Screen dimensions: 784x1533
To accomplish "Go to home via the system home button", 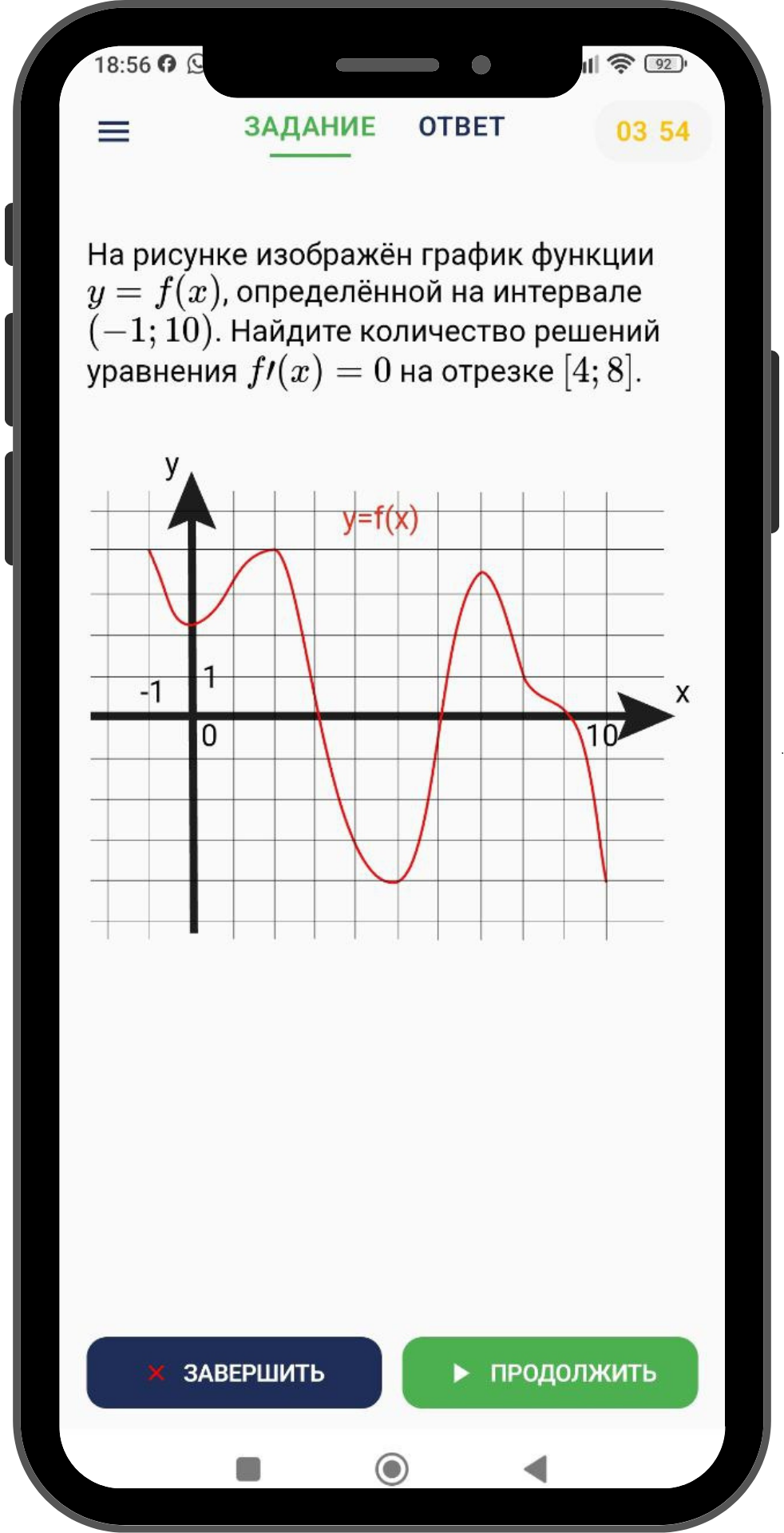I will pos(391,1468).
